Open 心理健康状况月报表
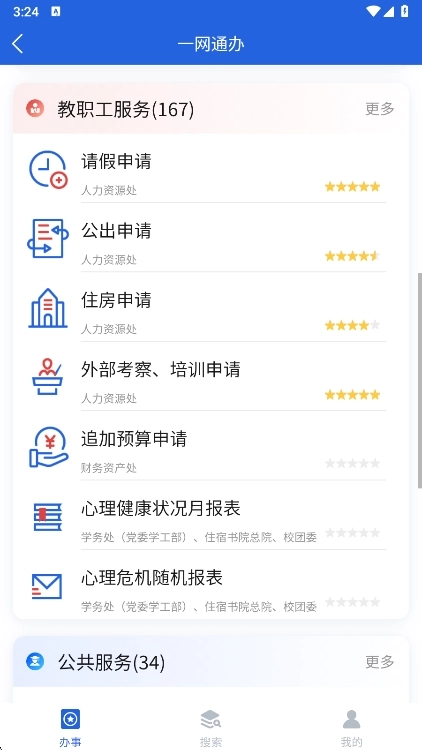Screen dimensions: 422x750 point(211,516)
